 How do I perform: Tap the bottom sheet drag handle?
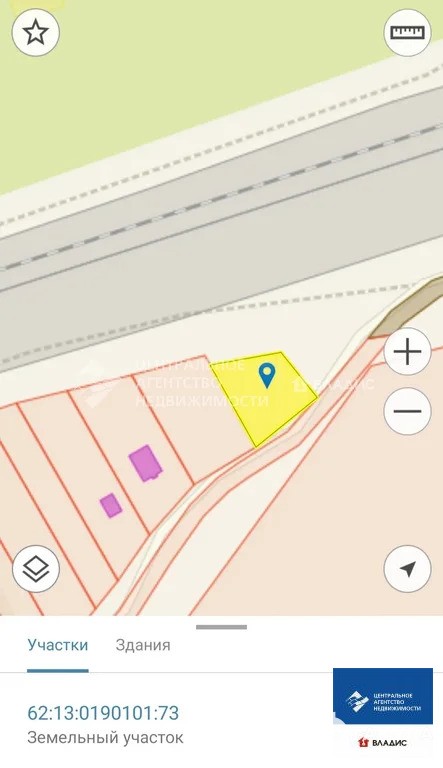pos(222,627)
